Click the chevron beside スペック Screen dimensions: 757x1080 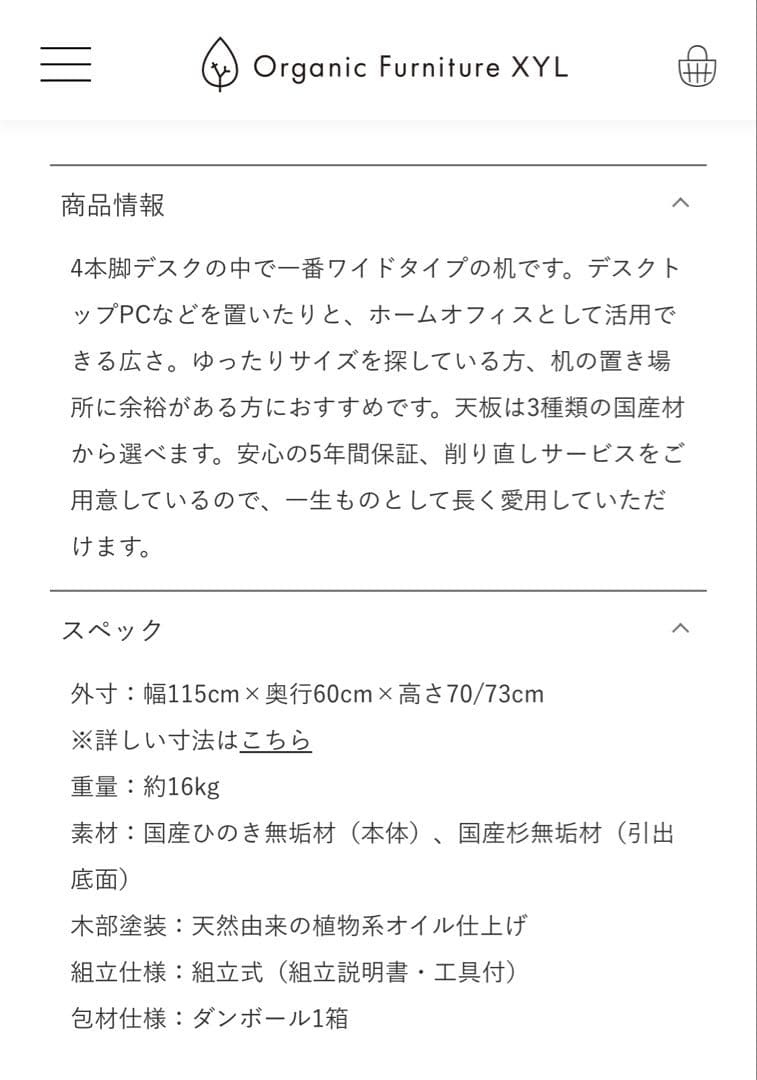coord(681,627)
